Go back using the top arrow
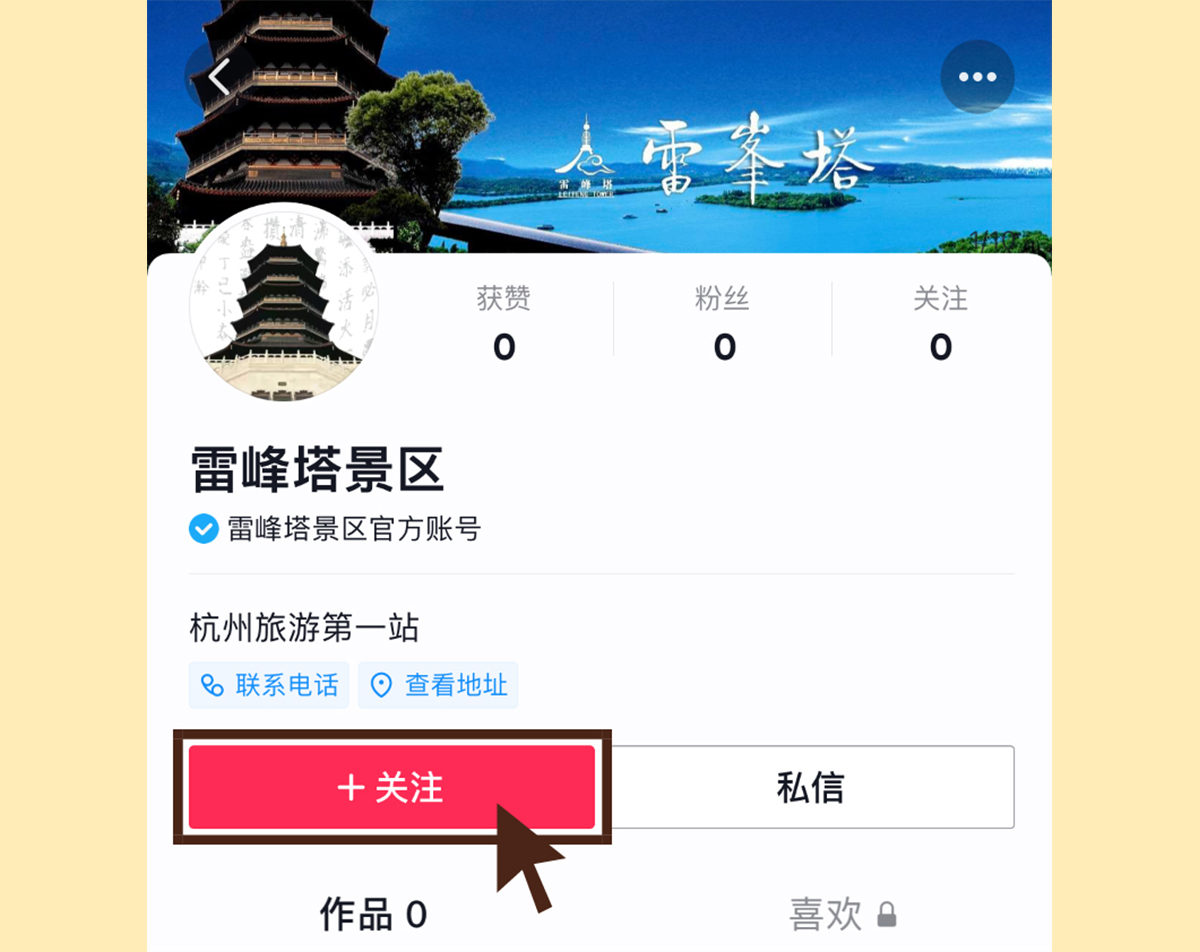 [221, 78]
